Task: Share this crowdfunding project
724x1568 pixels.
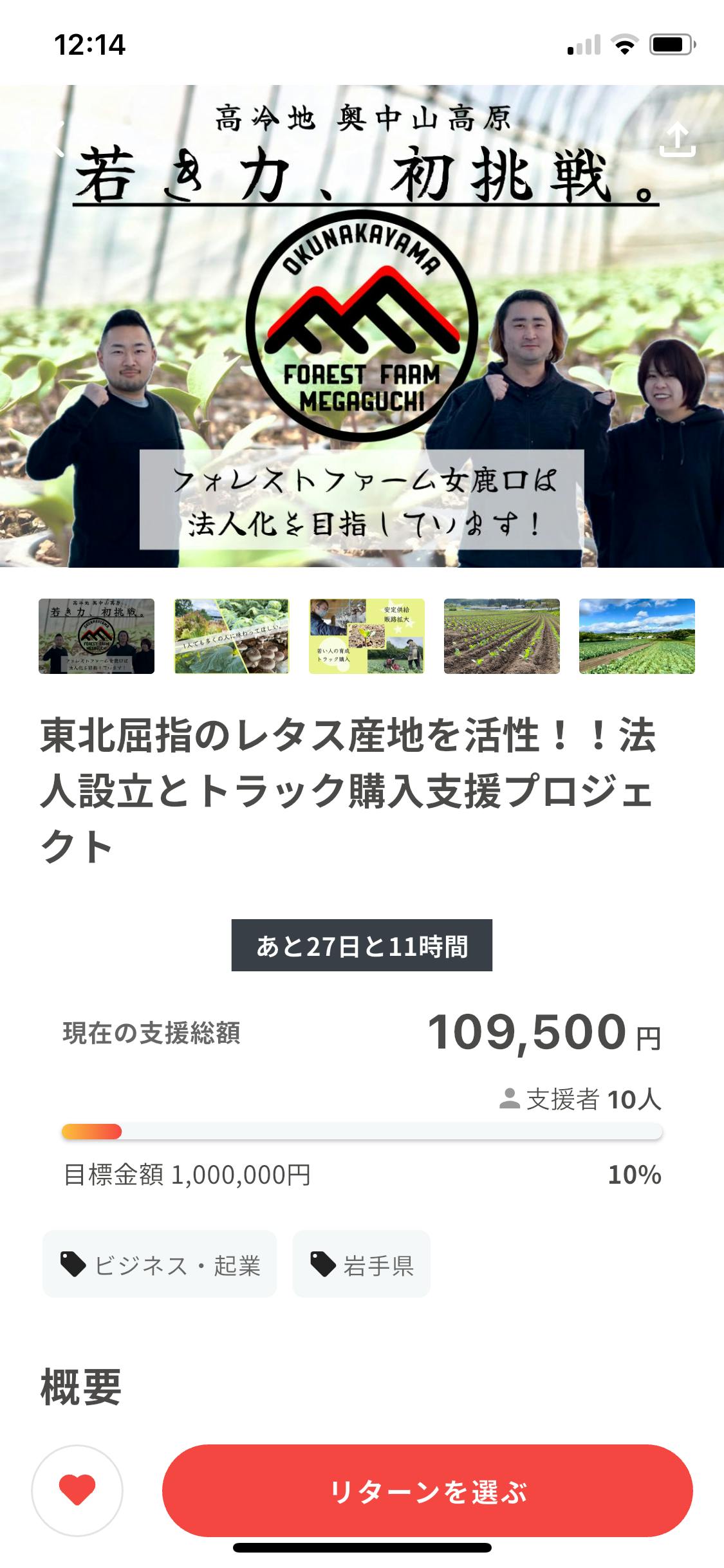Action: click(677, 140)
